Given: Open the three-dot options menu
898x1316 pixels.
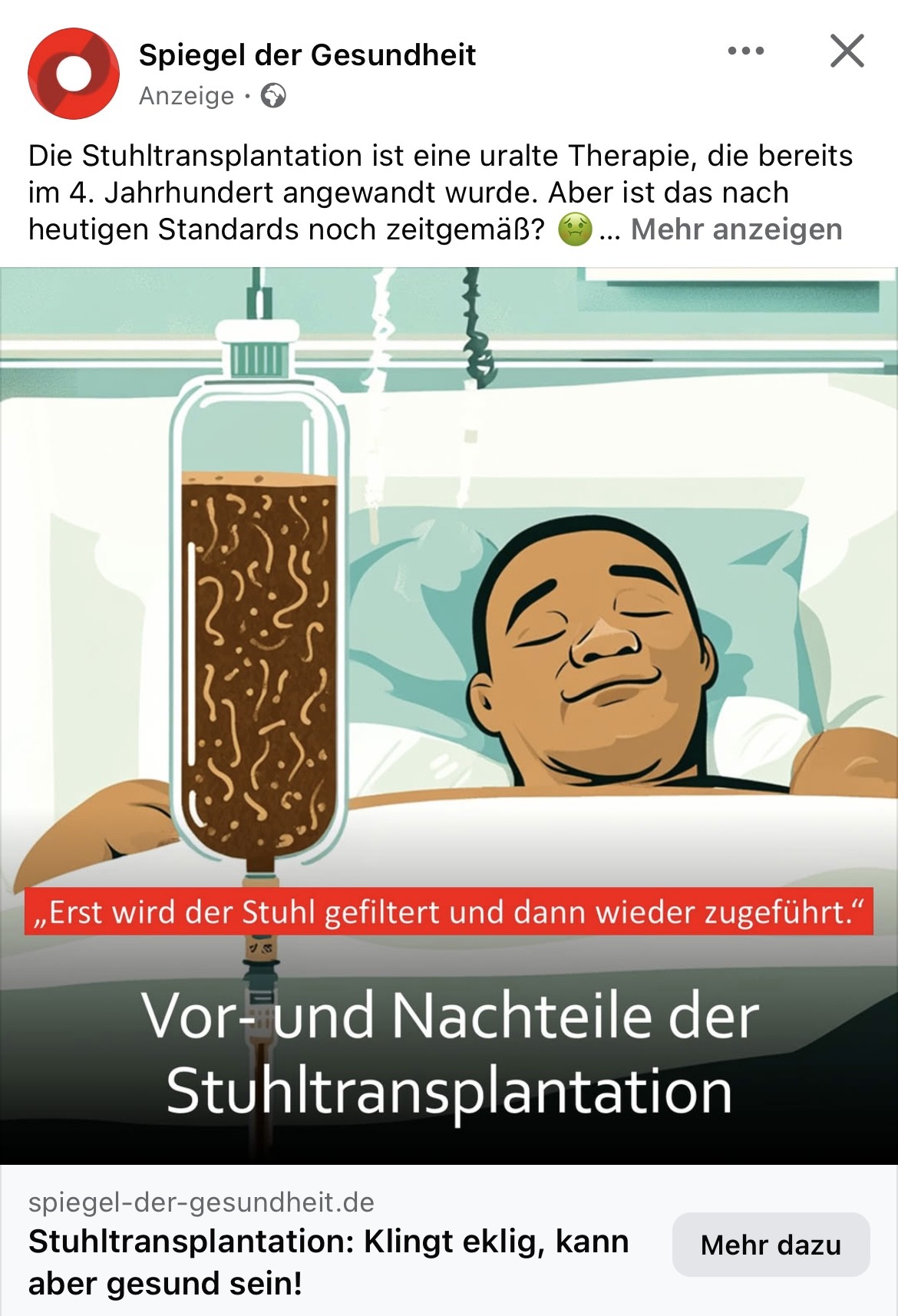Looking at the screenshot, I should [745, 51].
